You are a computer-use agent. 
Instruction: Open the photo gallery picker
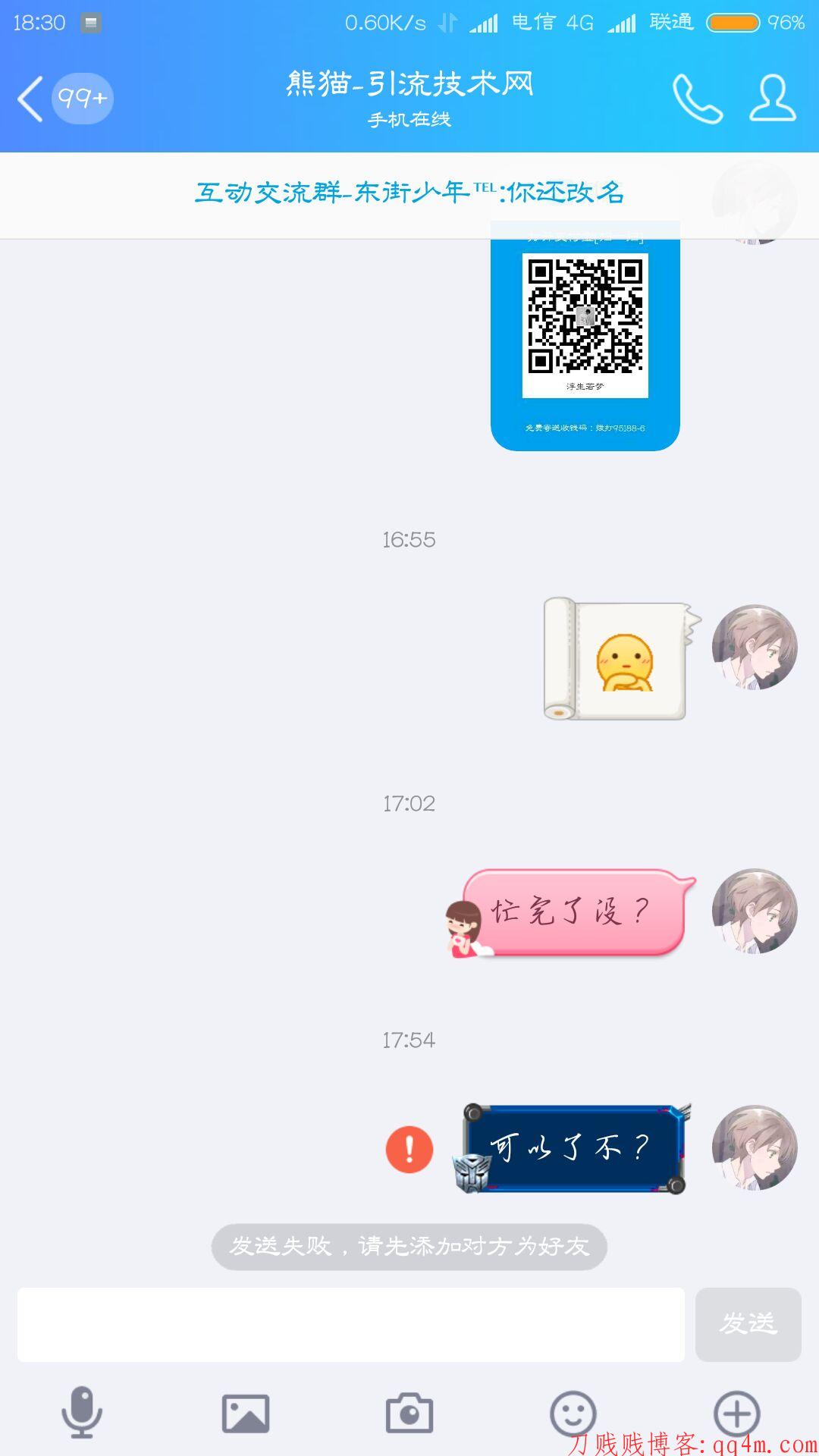pos(246,1414)
